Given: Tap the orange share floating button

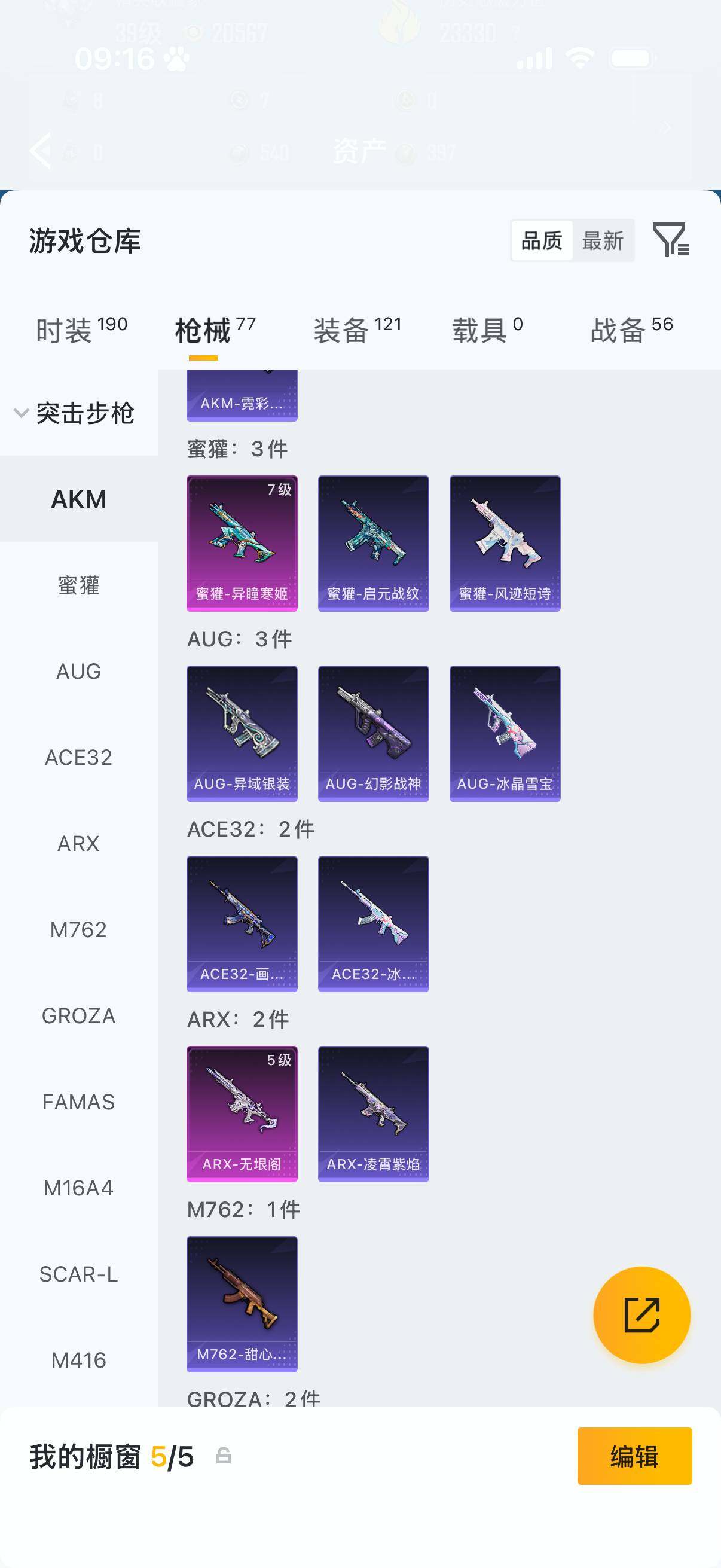Looking at the screenshot, I should pos(641,1315).
